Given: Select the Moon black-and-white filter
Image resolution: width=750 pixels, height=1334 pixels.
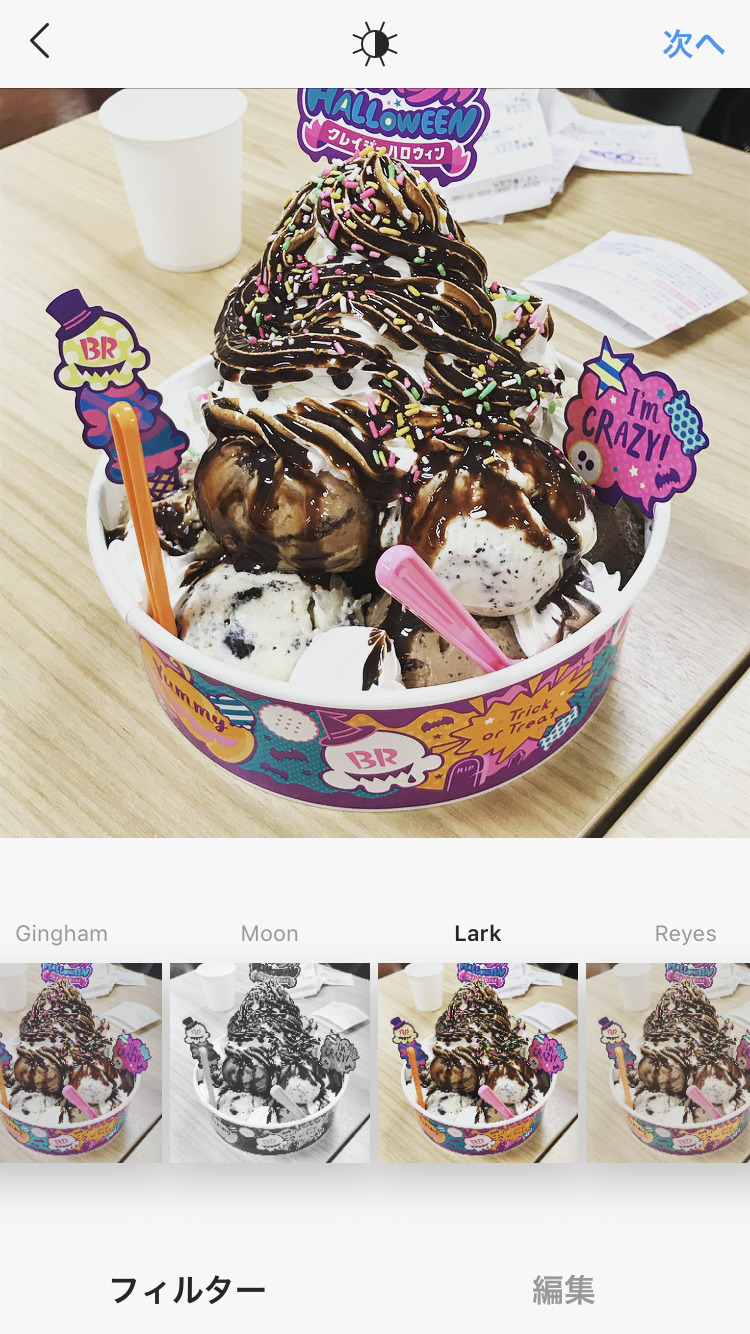Looking at the screenshot, I should point(270,1062).
